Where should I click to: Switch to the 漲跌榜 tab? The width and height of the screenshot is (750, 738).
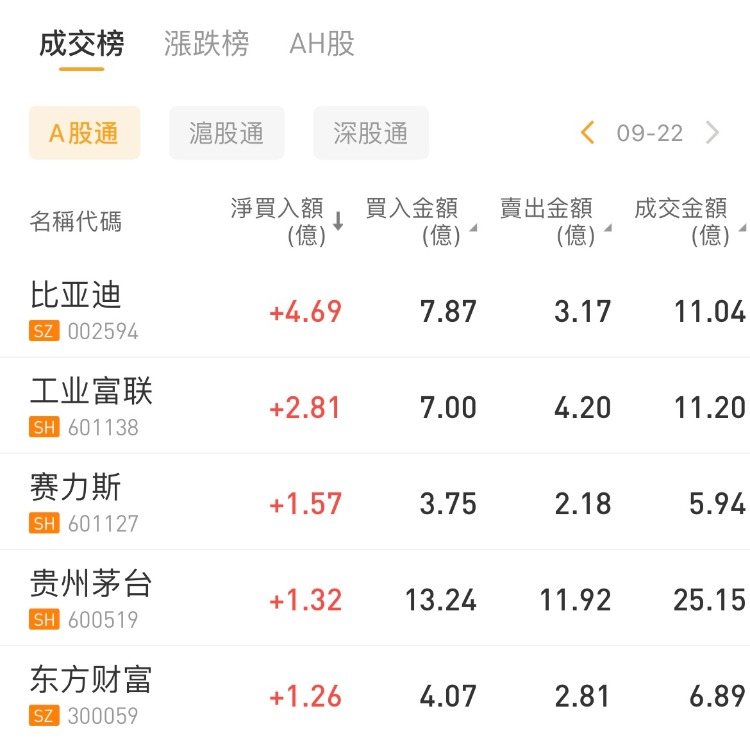(206, 44)
